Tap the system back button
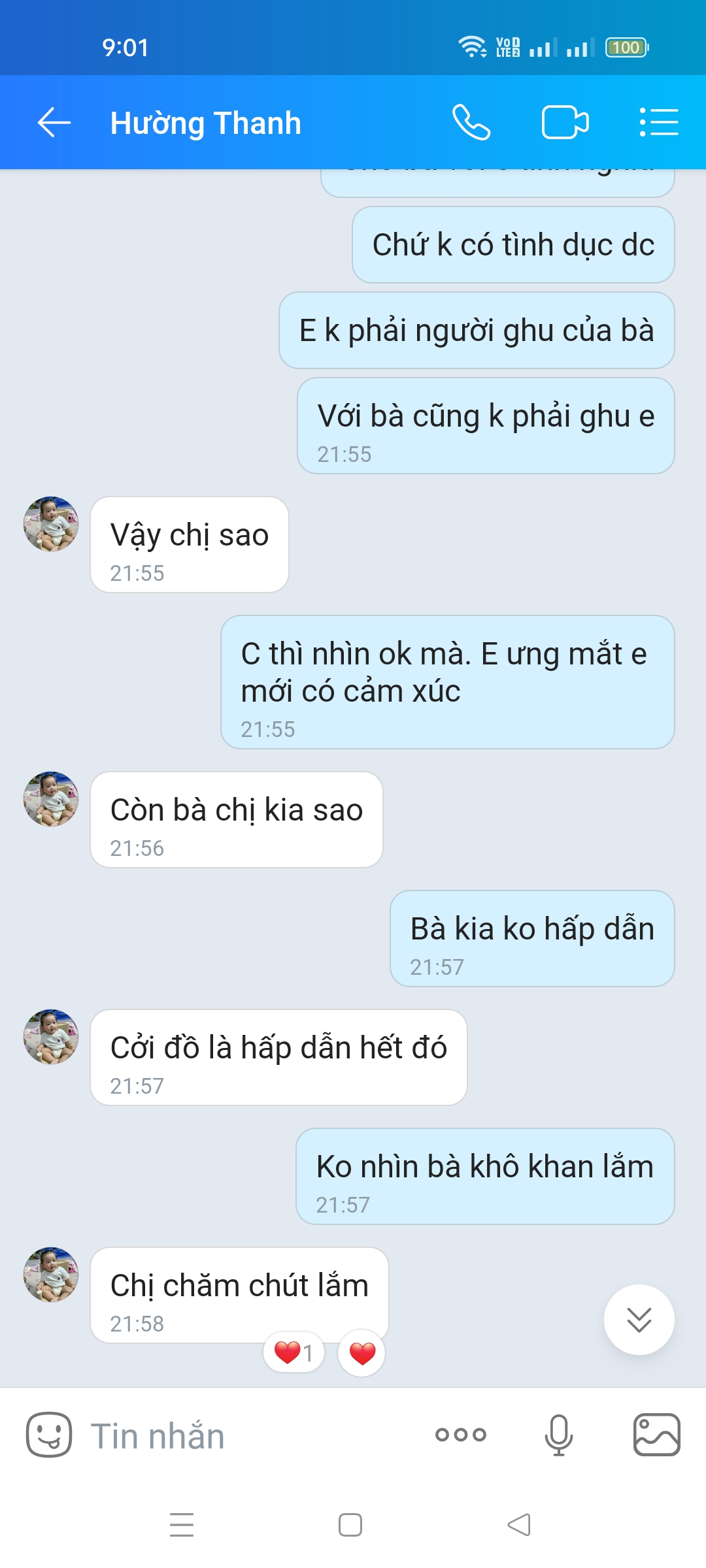The width and height of the screenshot is (706, 1568). coord(519,1525)
